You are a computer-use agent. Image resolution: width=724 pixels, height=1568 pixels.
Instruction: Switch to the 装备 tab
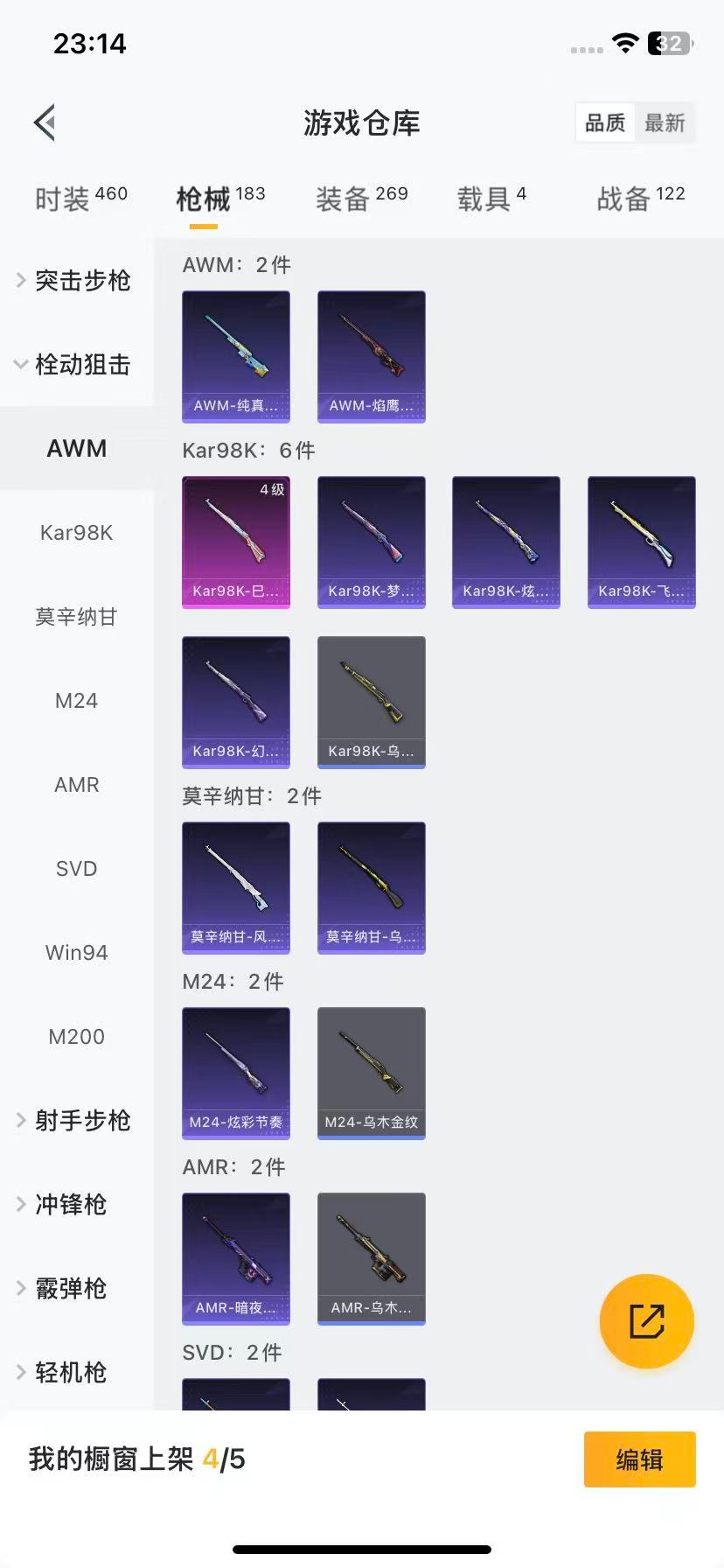click(361, 199)
